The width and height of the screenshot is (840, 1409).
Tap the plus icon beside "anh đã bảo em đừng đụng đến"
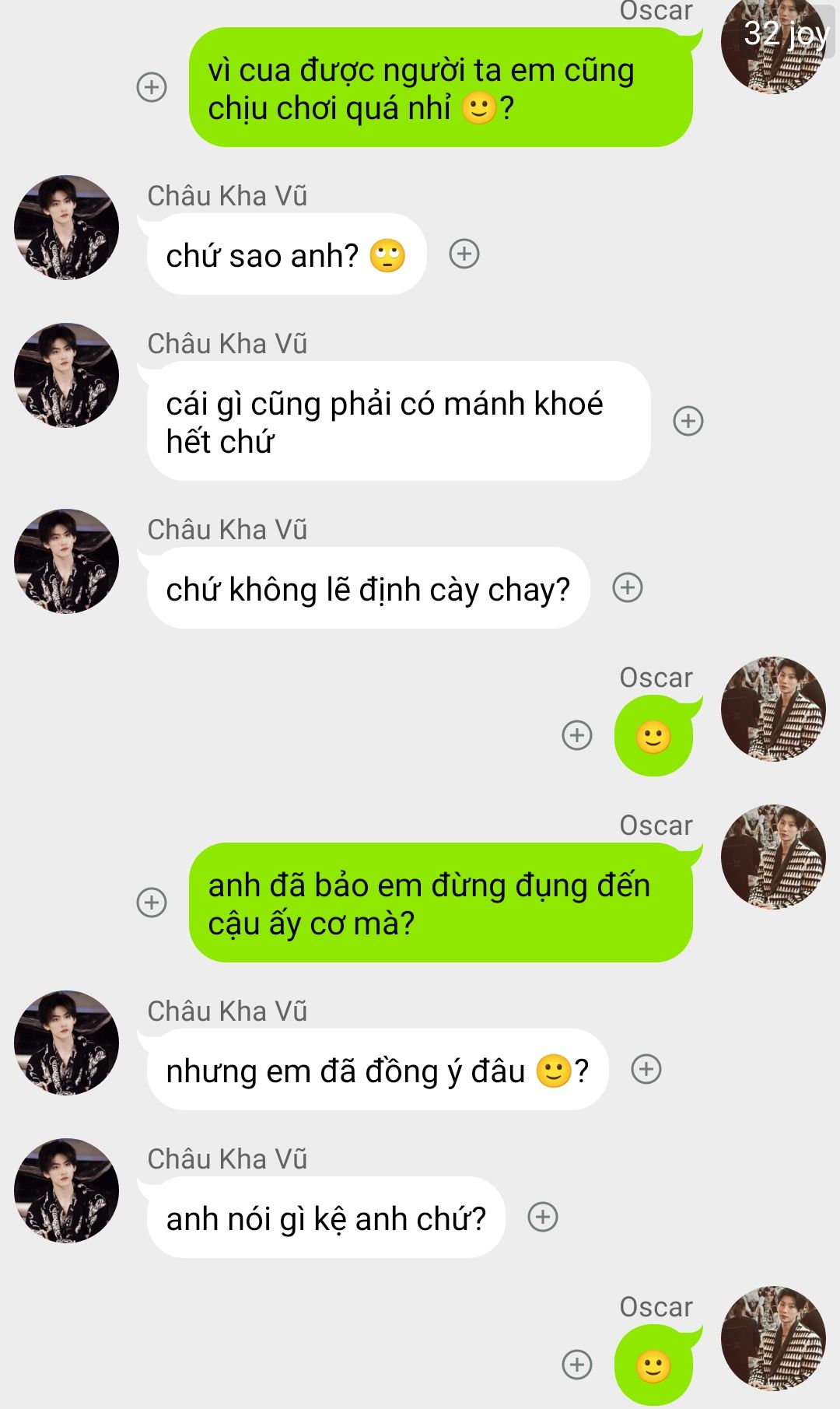(152, 903)
